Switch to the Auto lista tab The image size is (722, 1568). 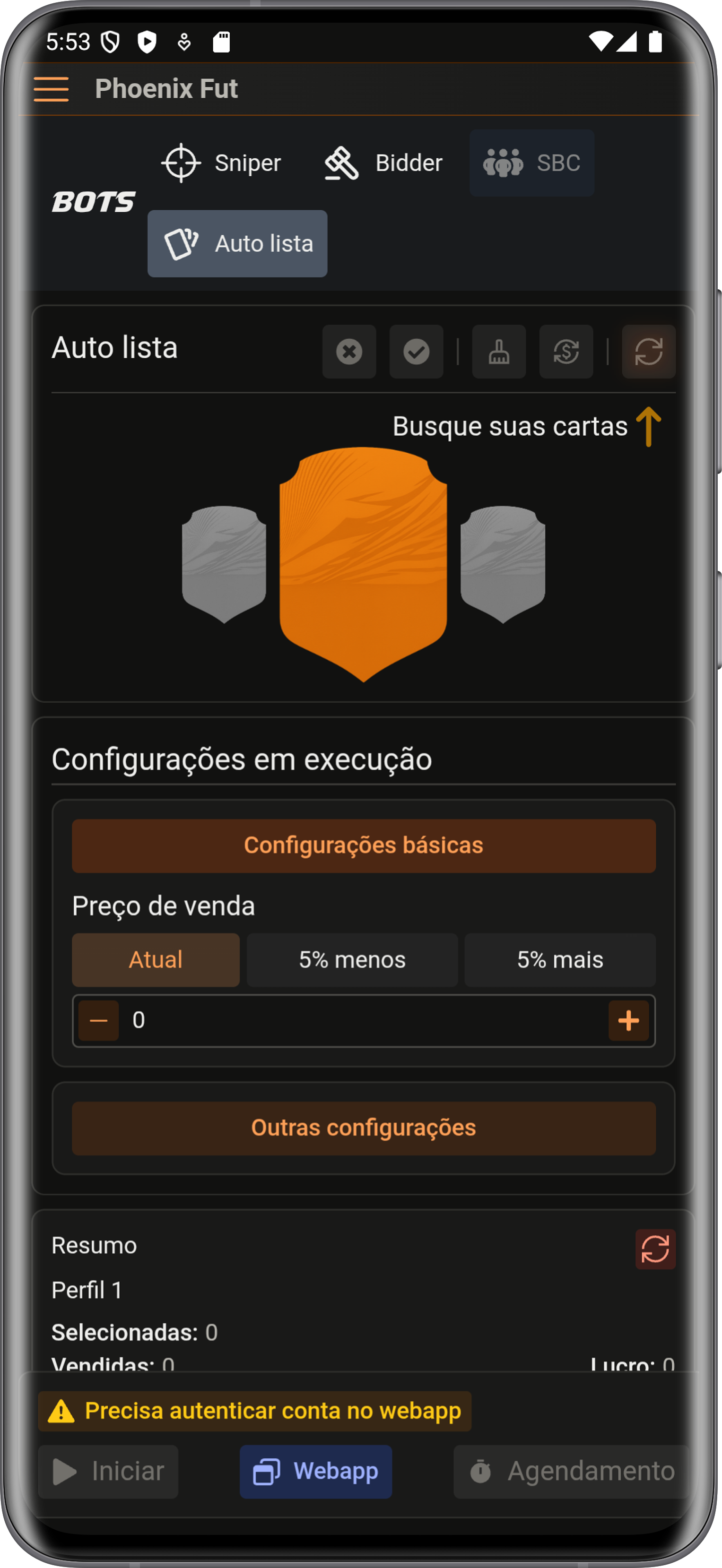[x=237, y=243]
